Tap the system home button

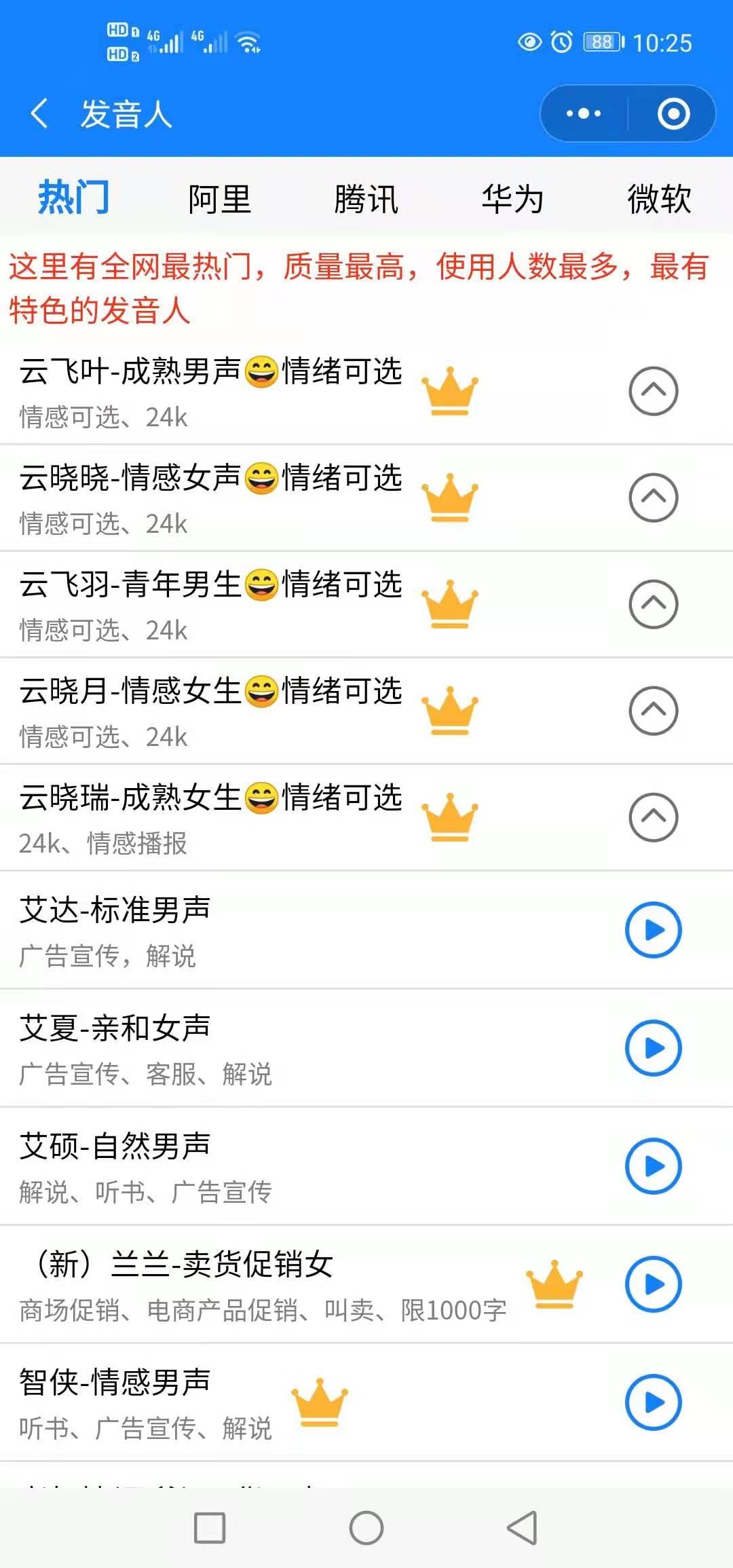pos(366,1528)
